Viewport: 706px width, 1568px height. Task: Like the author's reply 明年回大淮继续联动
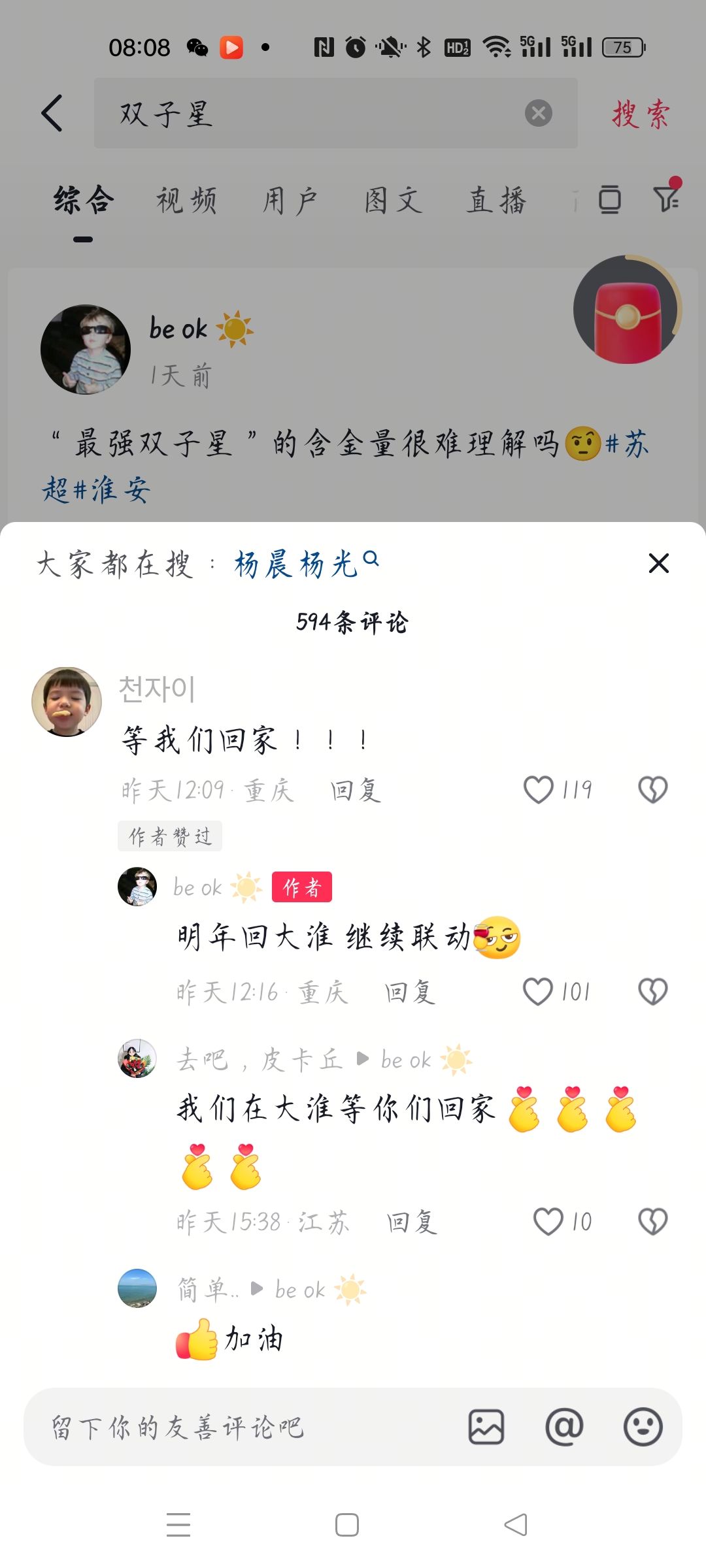pos(539,992)
